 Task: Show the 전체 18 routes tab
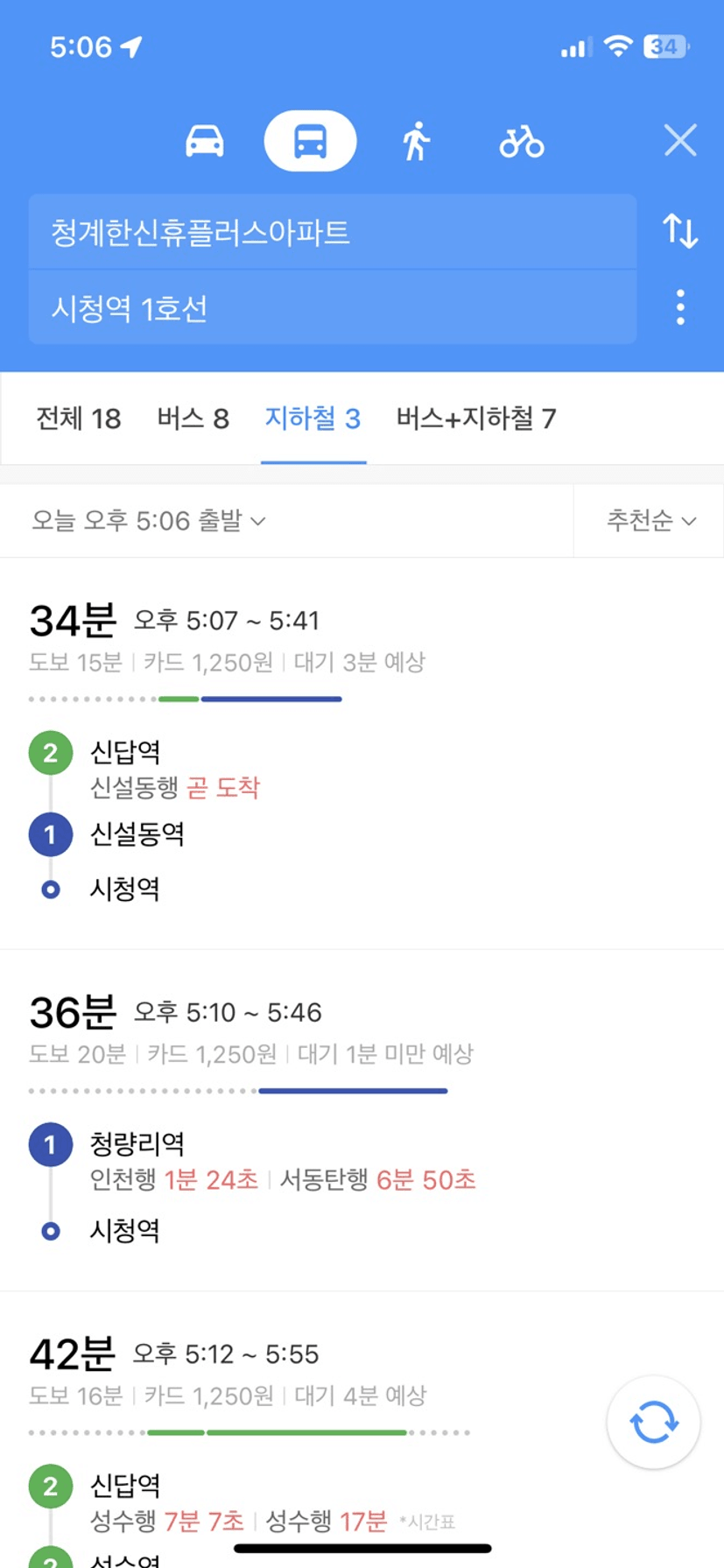click(79, 418)
